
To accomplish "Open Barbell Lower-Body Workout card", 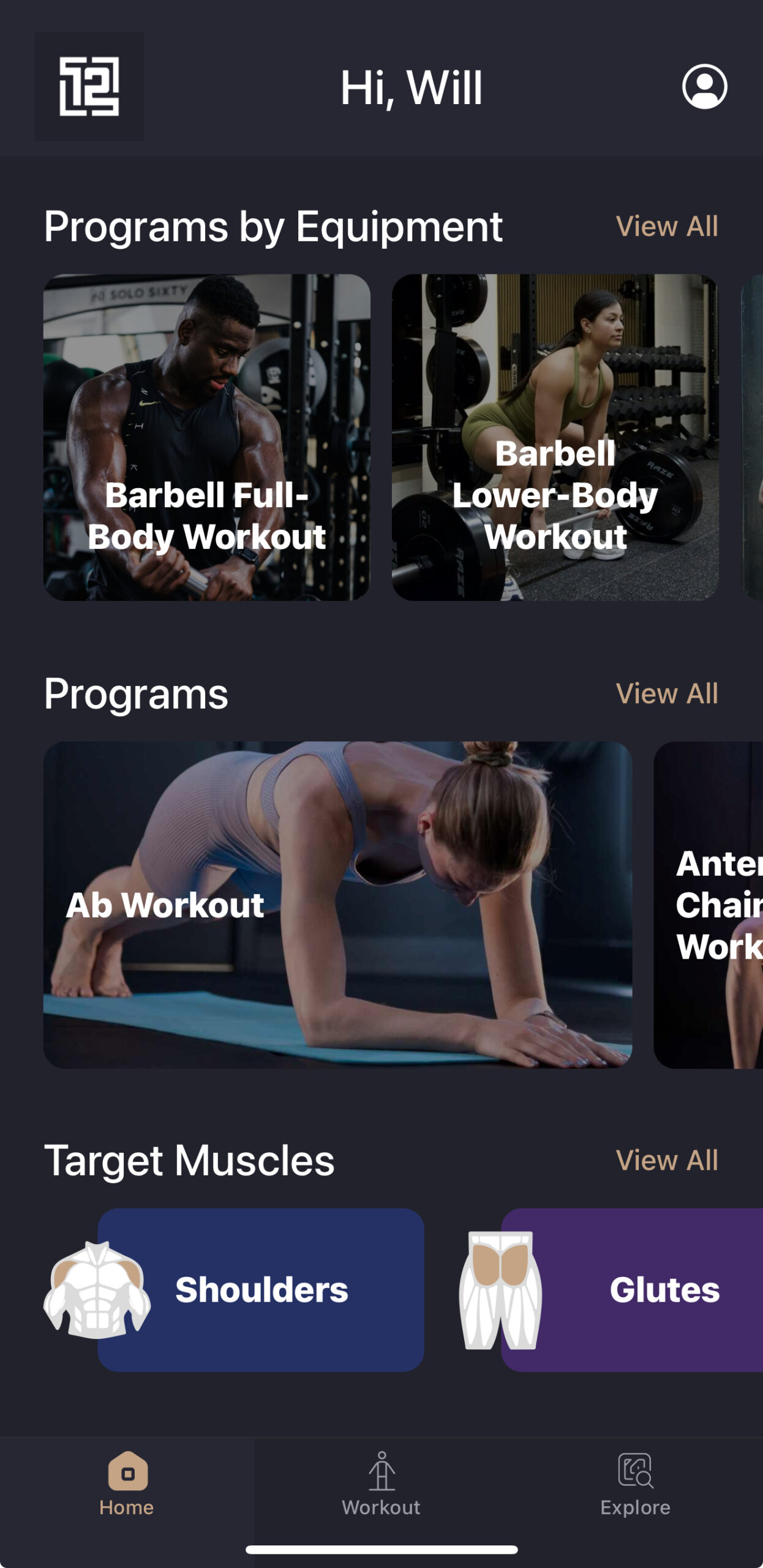I will coord(555,437).
